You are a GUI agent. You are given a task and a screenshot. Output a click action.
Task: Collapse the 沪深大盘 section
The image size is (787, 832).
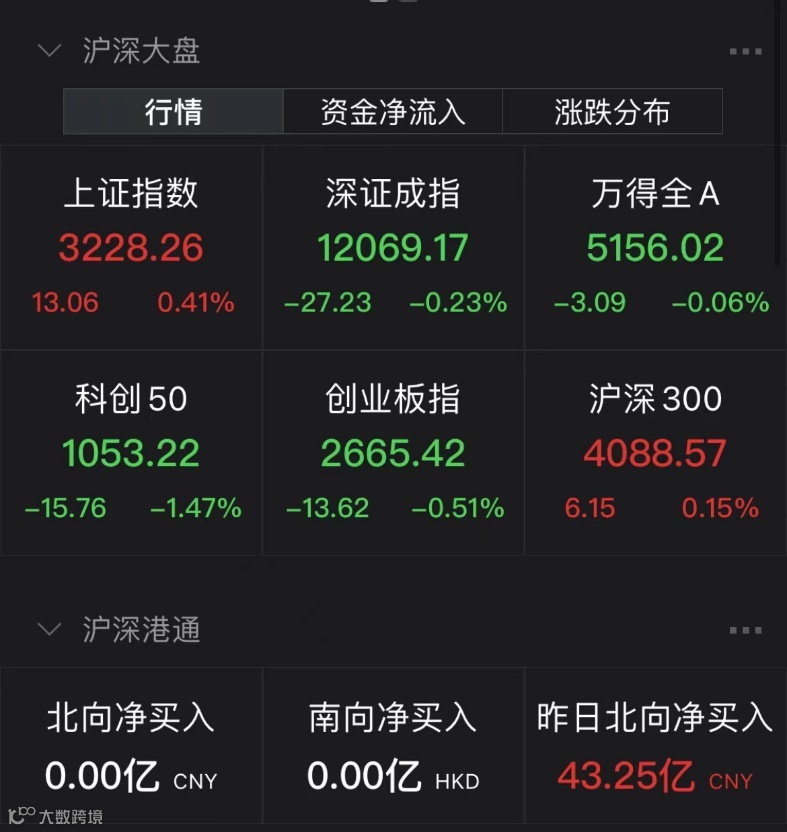tap(49, 51)
